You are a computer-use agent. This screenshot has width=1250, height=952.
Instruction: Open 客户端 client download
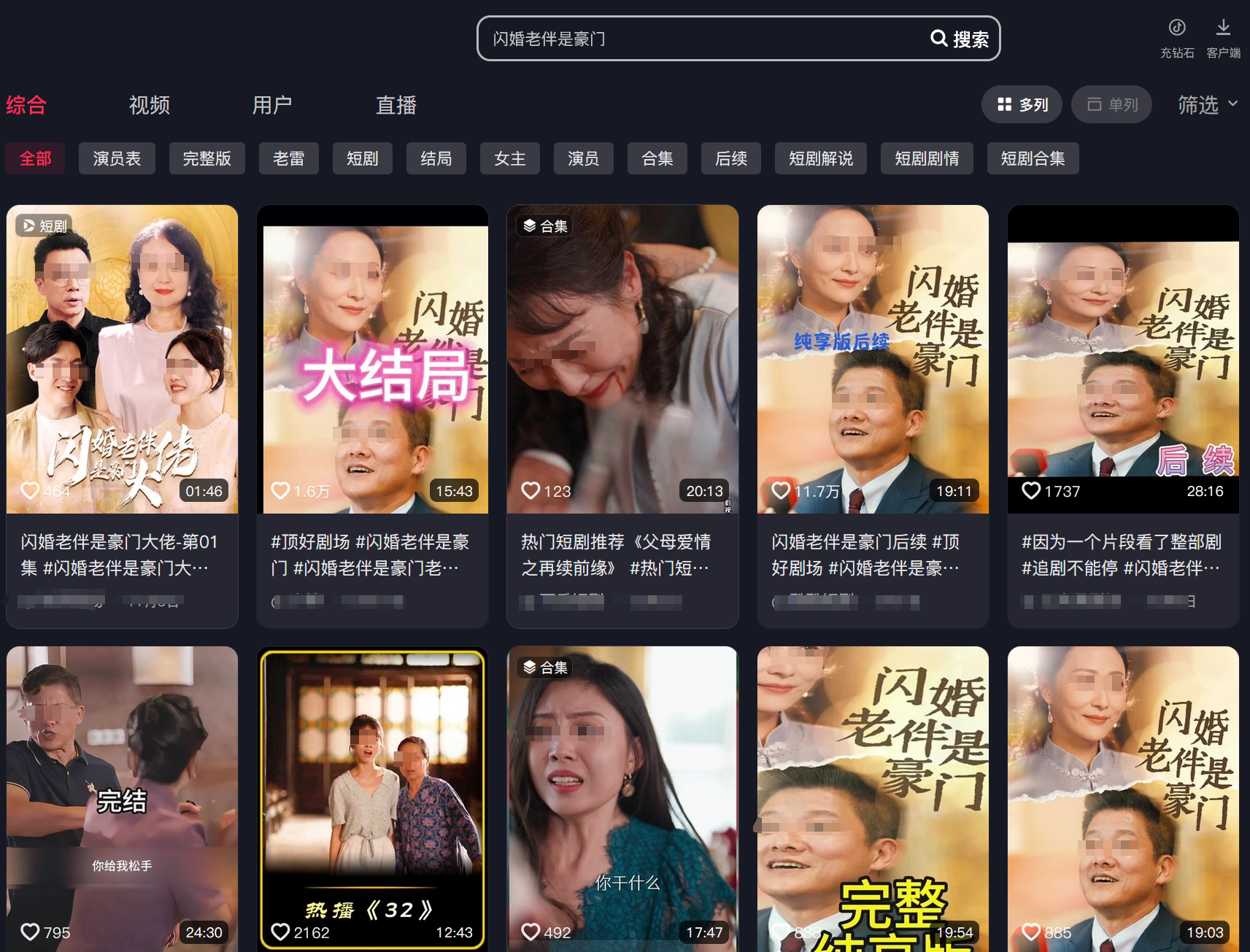pos(1223,38)
